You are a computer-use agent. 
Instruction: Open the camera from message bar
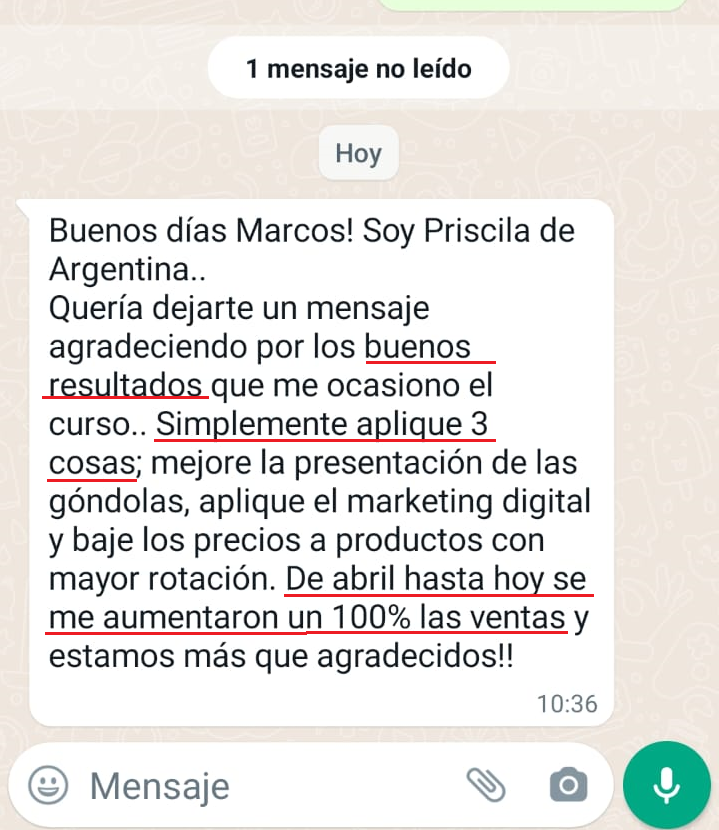click(x=568, y=785)
